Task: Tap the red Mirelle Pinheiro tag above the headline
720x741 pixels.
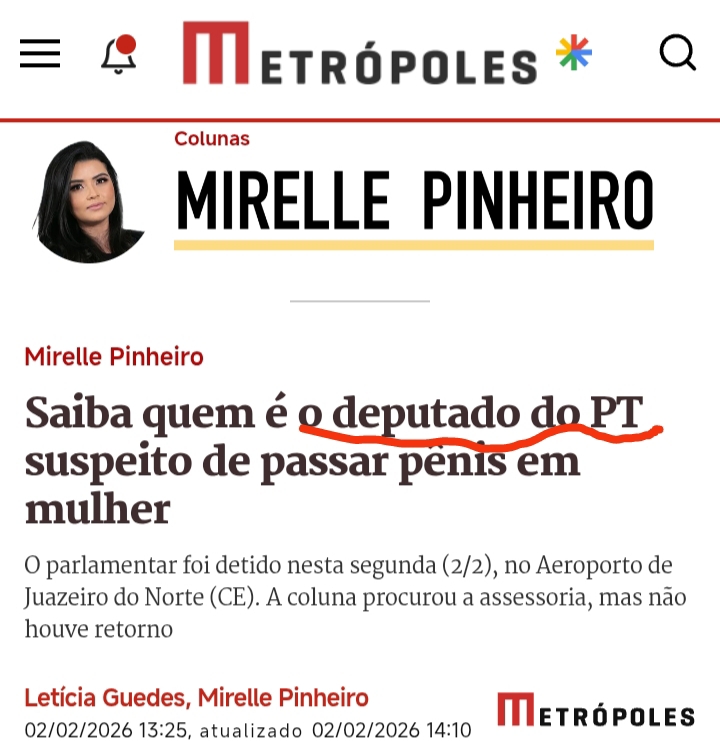Action: [114, 356]
